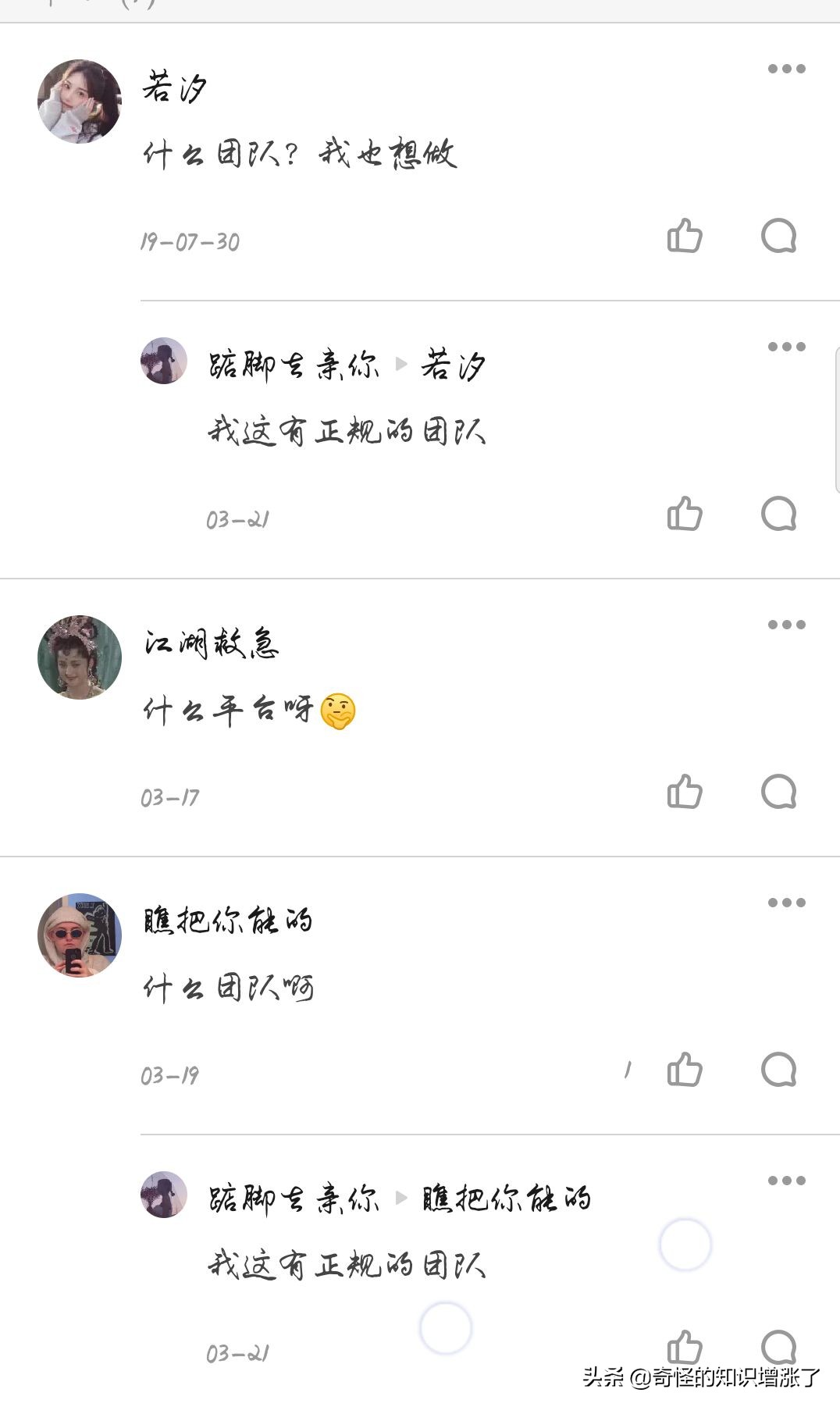Click the comment bubble on 江湖救急's comment

click(776, 793)
